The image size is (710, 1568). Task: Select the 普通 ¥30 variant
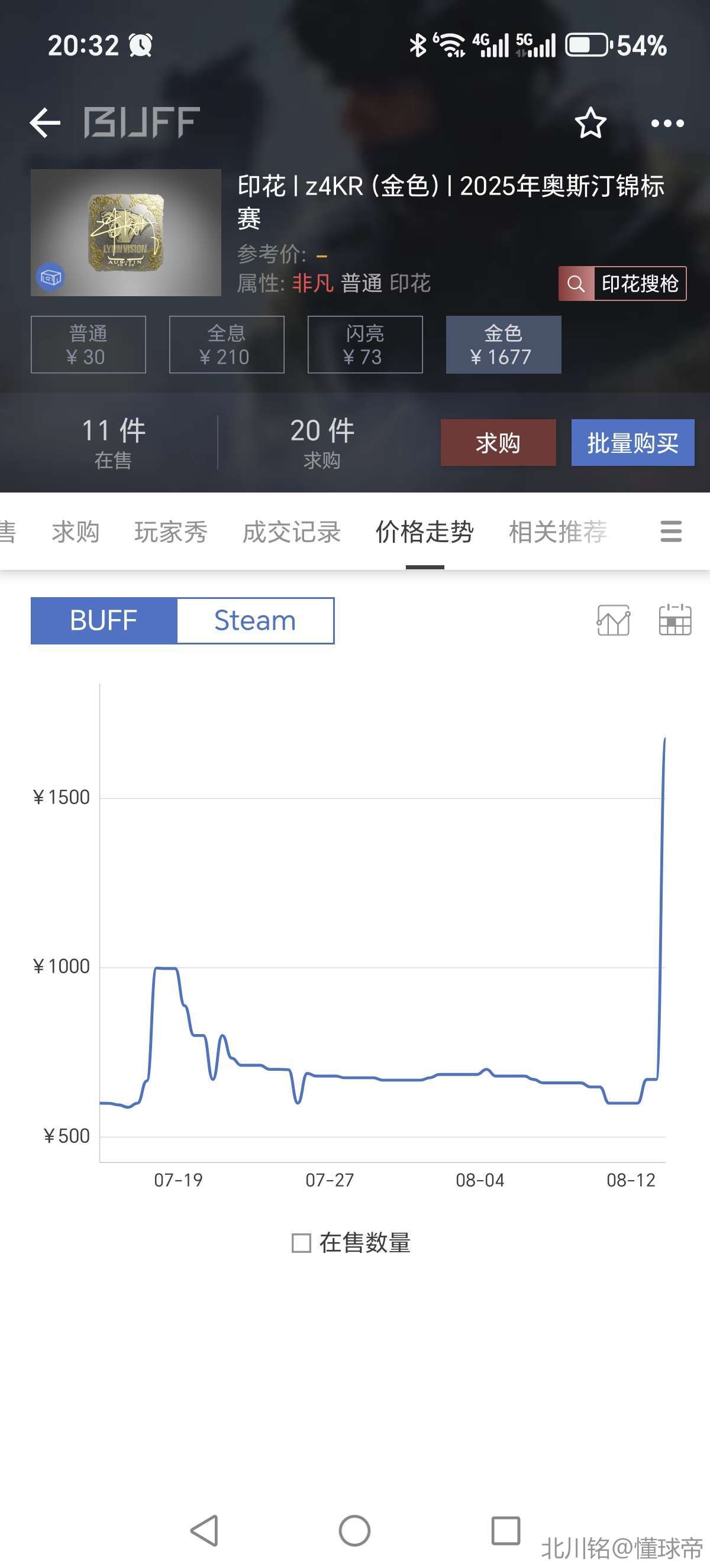tap(88, 345)
